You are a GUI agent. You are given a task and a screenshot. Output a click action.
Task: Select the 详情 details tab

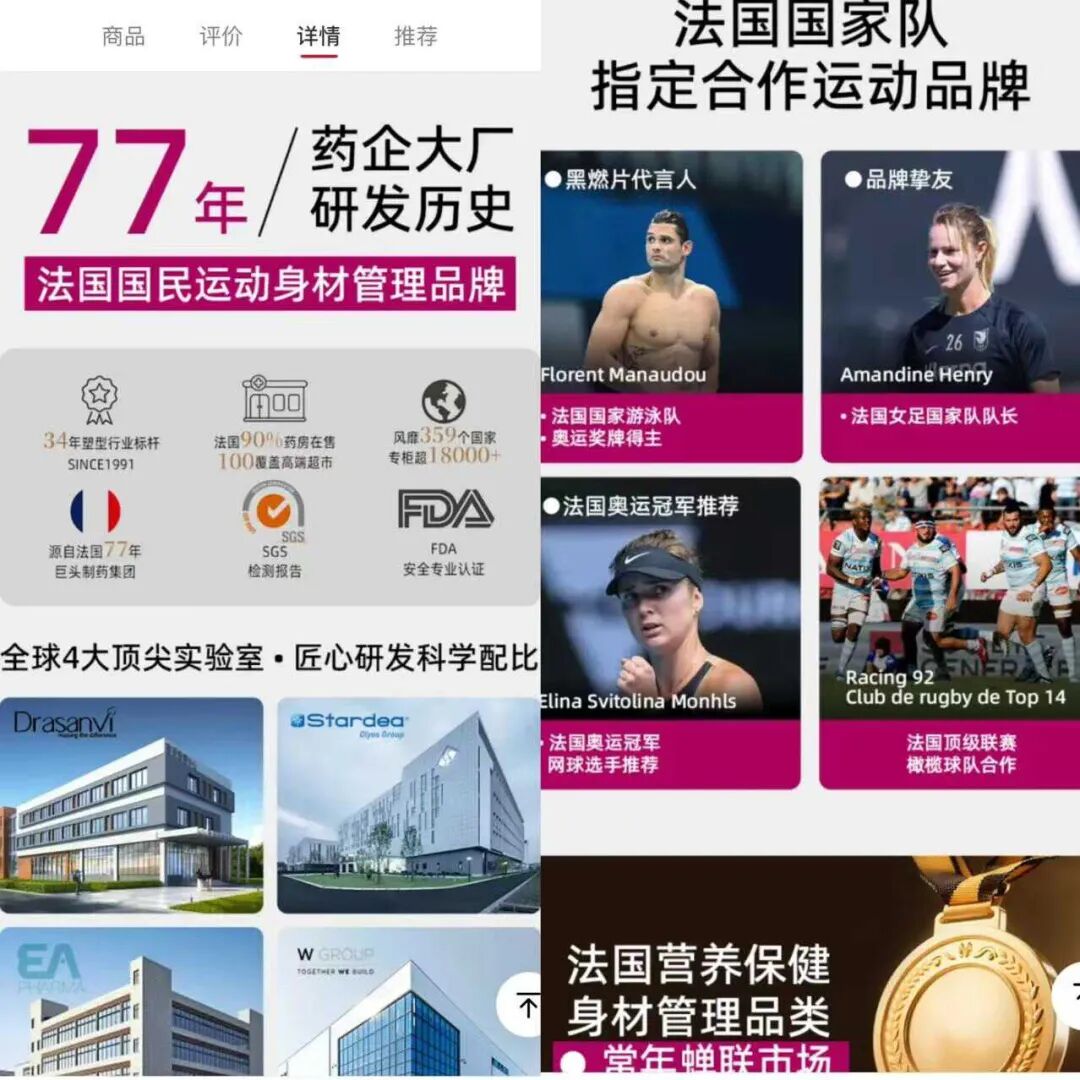(318, 37)
